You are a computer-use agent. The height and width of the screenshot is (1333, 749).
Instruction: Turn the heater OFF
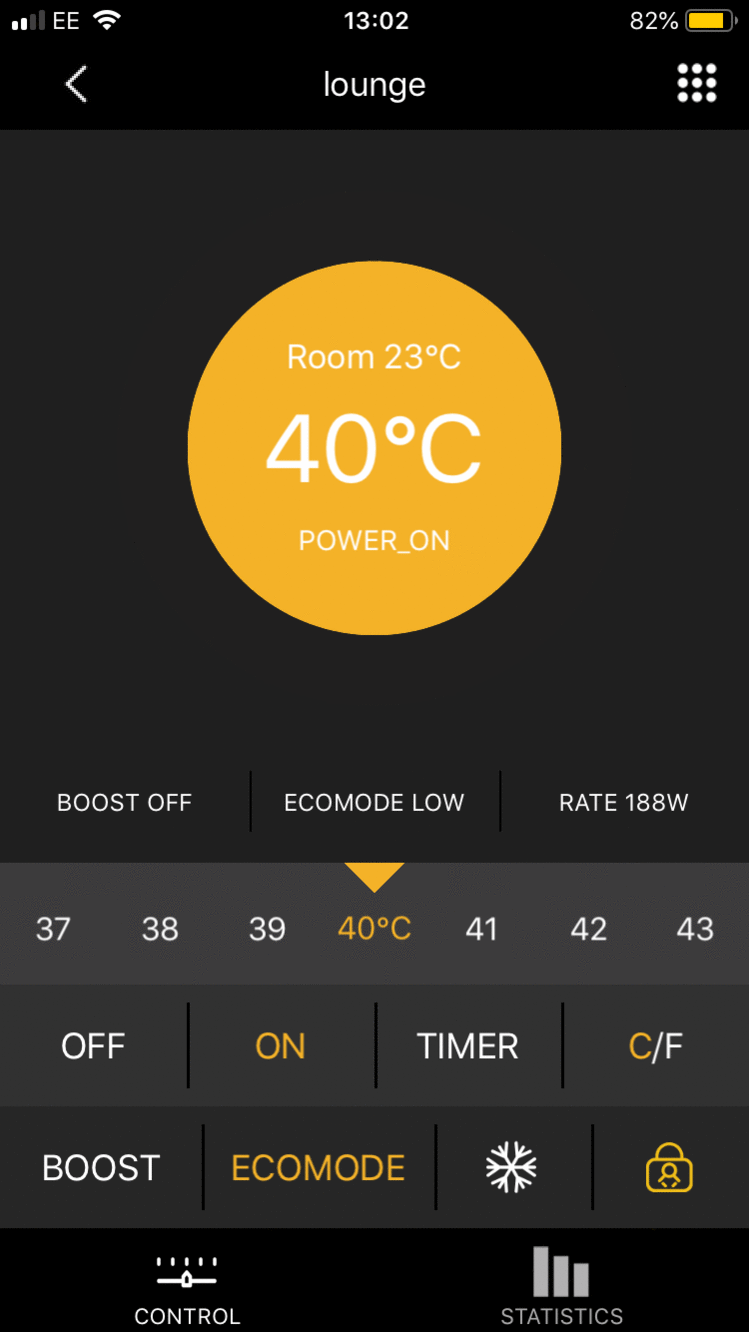92,1045
